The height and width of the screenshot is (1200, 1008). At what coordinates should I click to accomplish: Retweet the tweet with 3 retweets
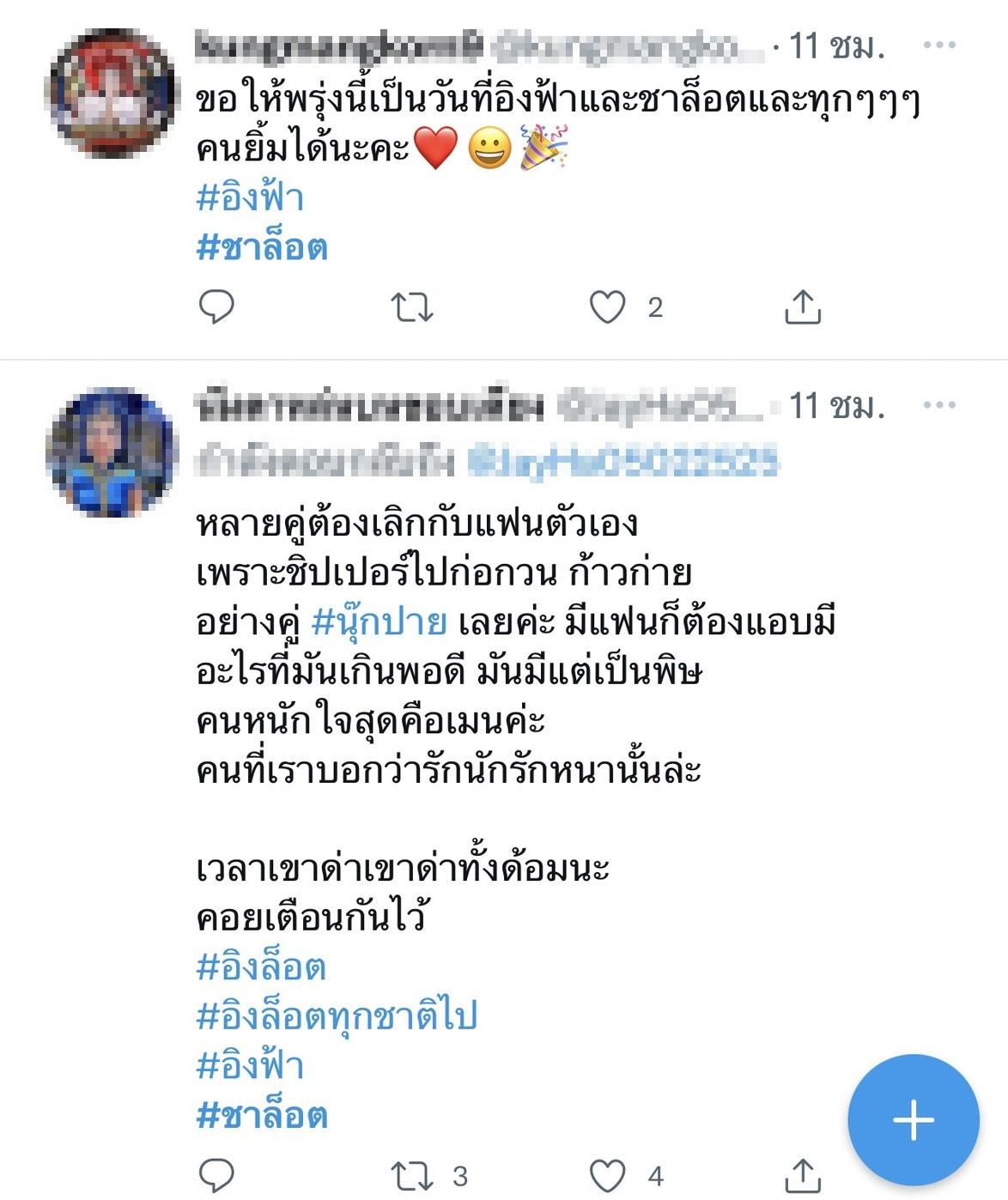412,1174
